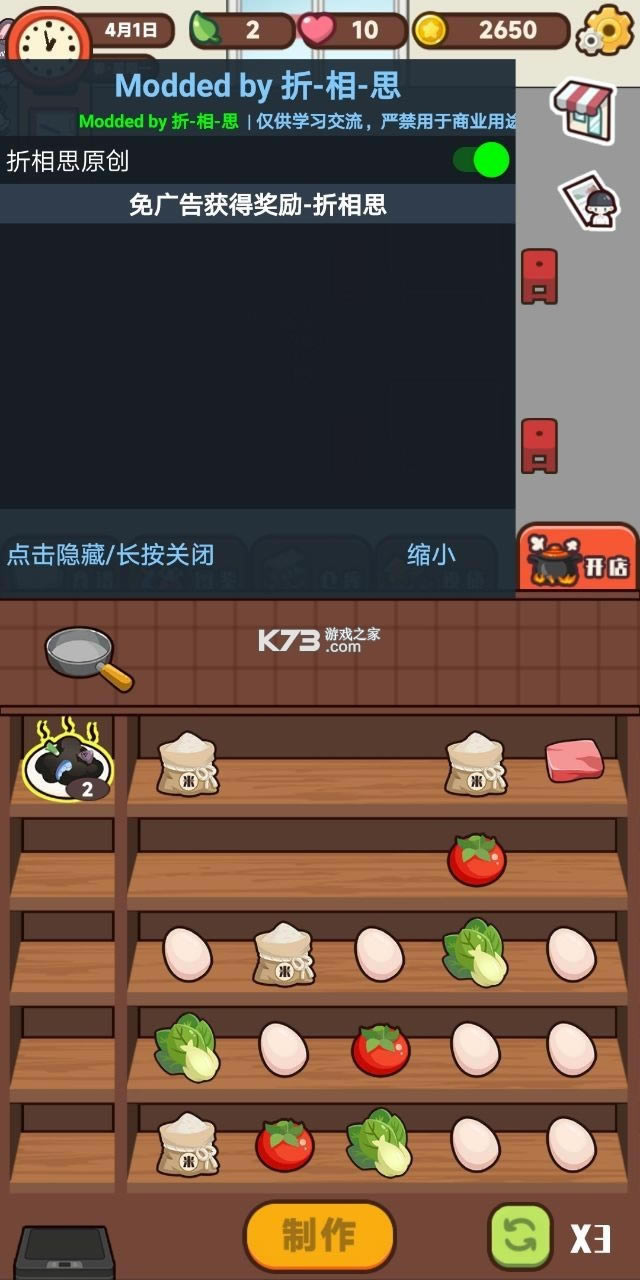Refresh ingredients with the green arrows button
The height and width of the screenshot is (1280, 640).
click(x=520, y=1237)
